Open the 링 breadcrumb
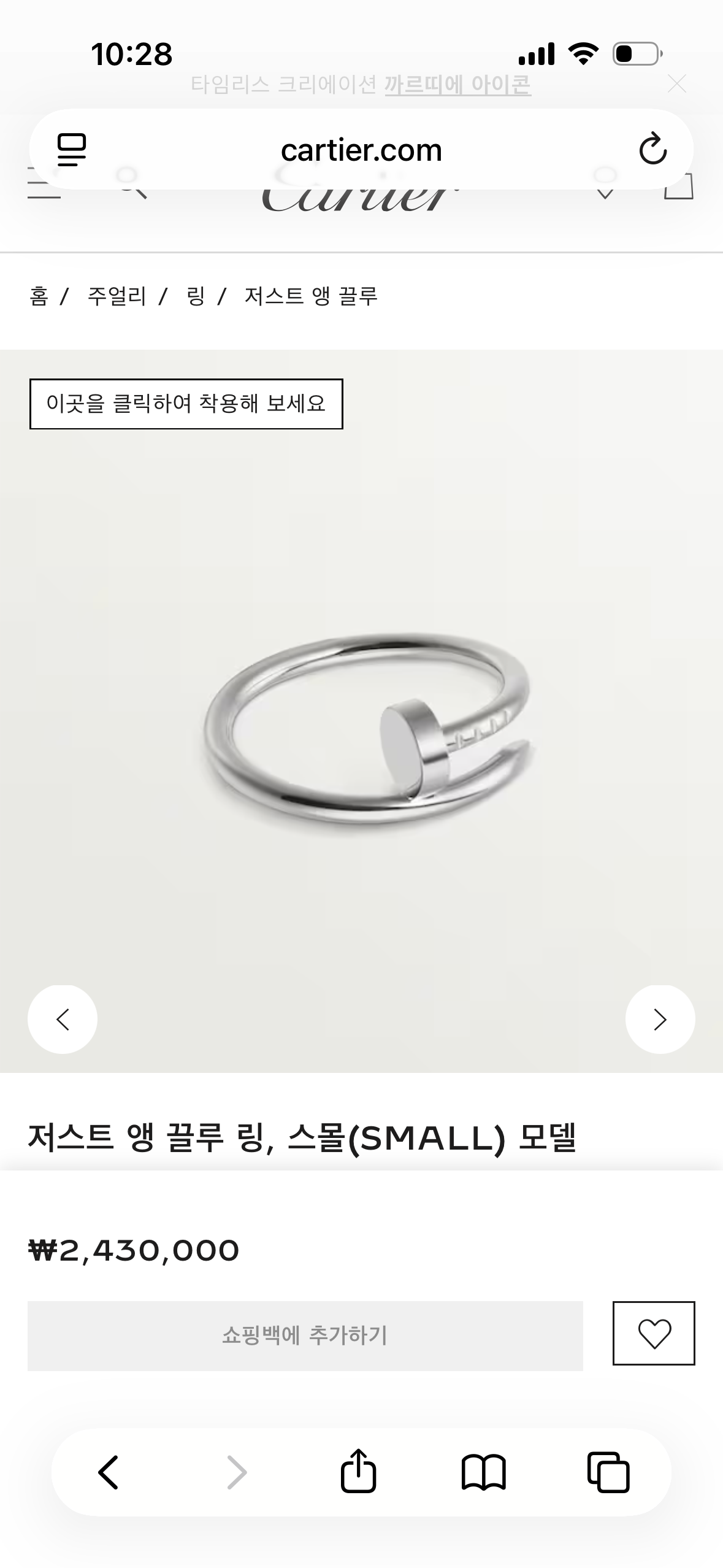This screenshot has width=723, height=1568. (x=196, y=296)
